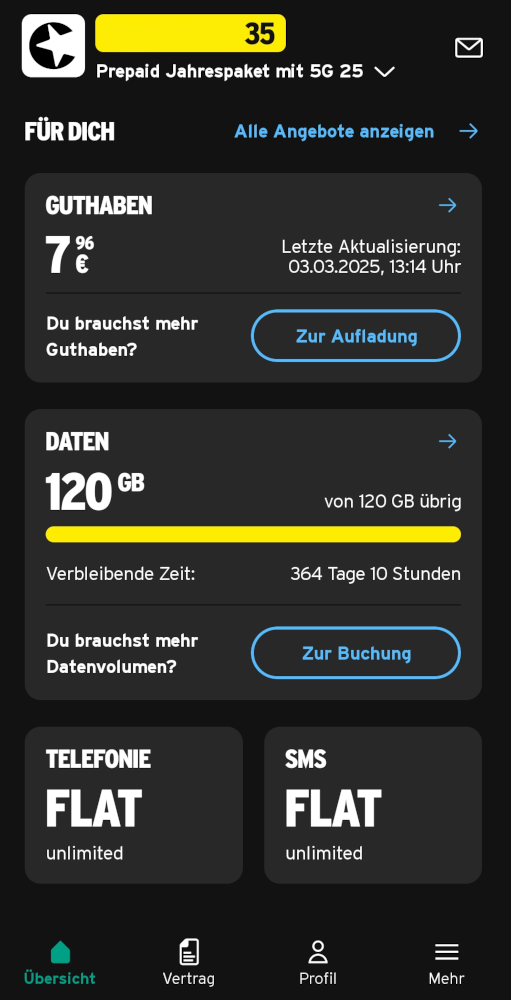This screenshot has height=1000, width=511.
Task: Tap Zur Aufladung button
Action: (x=356, y=336)
